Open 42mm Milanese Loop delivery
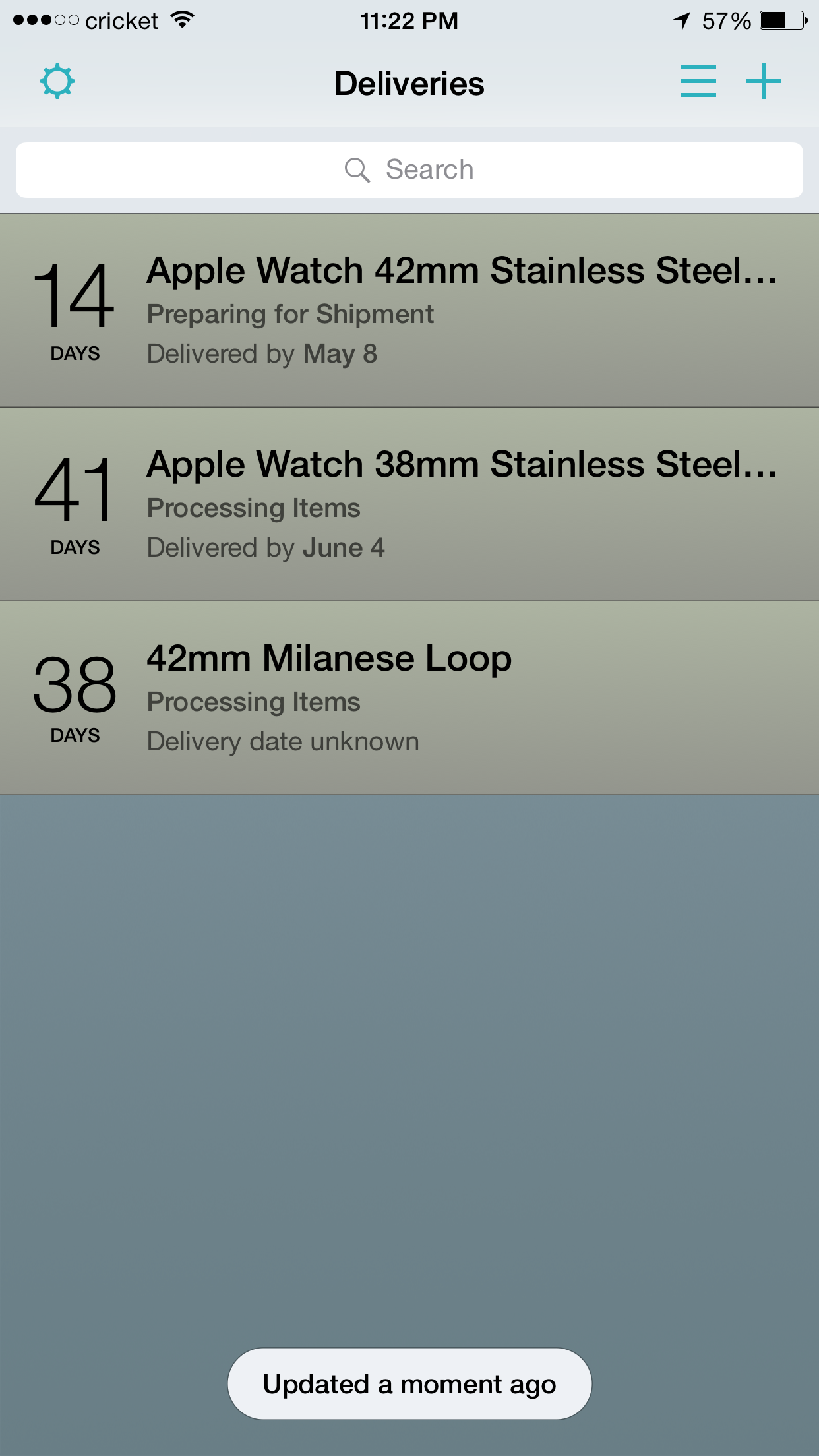 [409, 698]
